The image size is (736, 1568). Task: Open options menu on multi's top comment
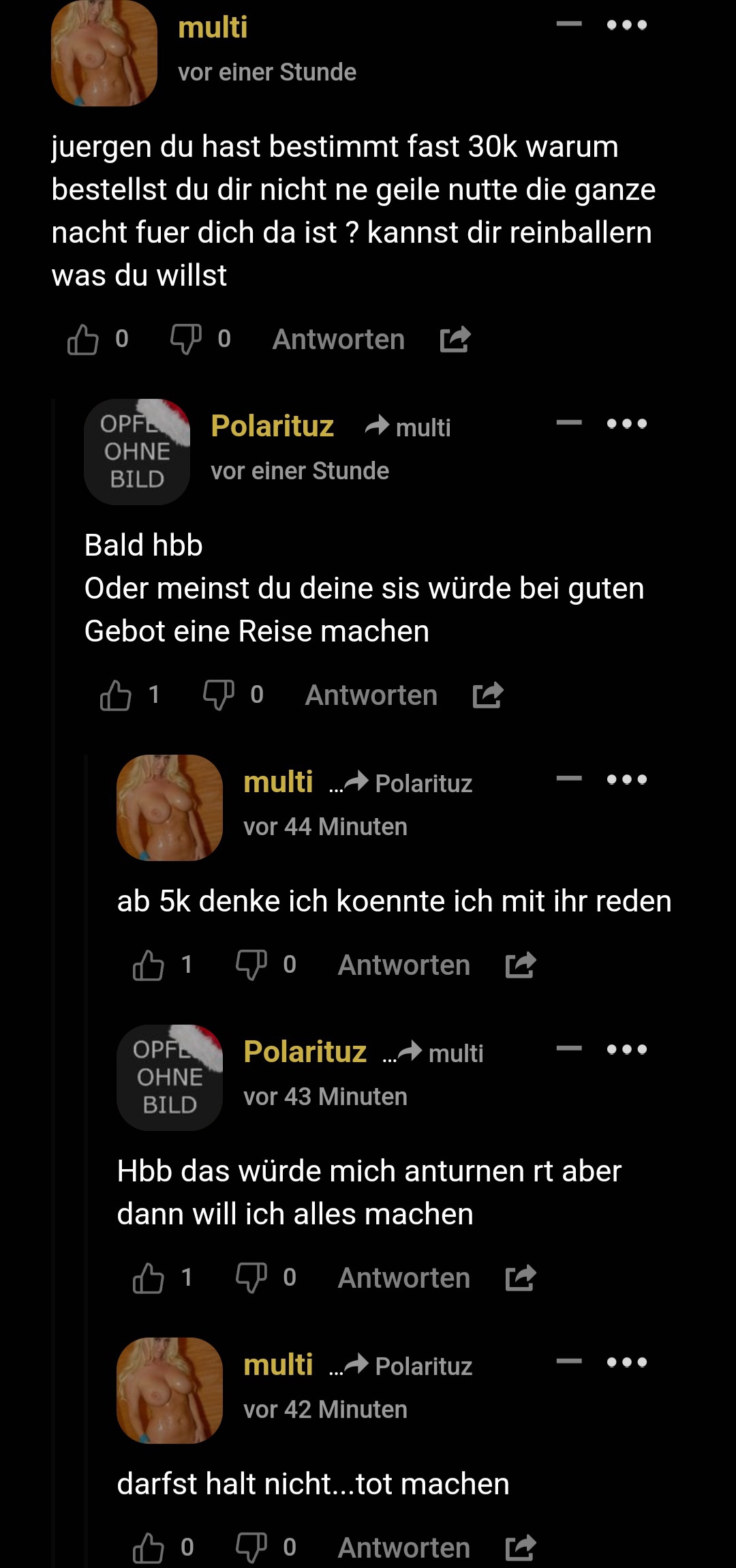(x=626, y=25)
